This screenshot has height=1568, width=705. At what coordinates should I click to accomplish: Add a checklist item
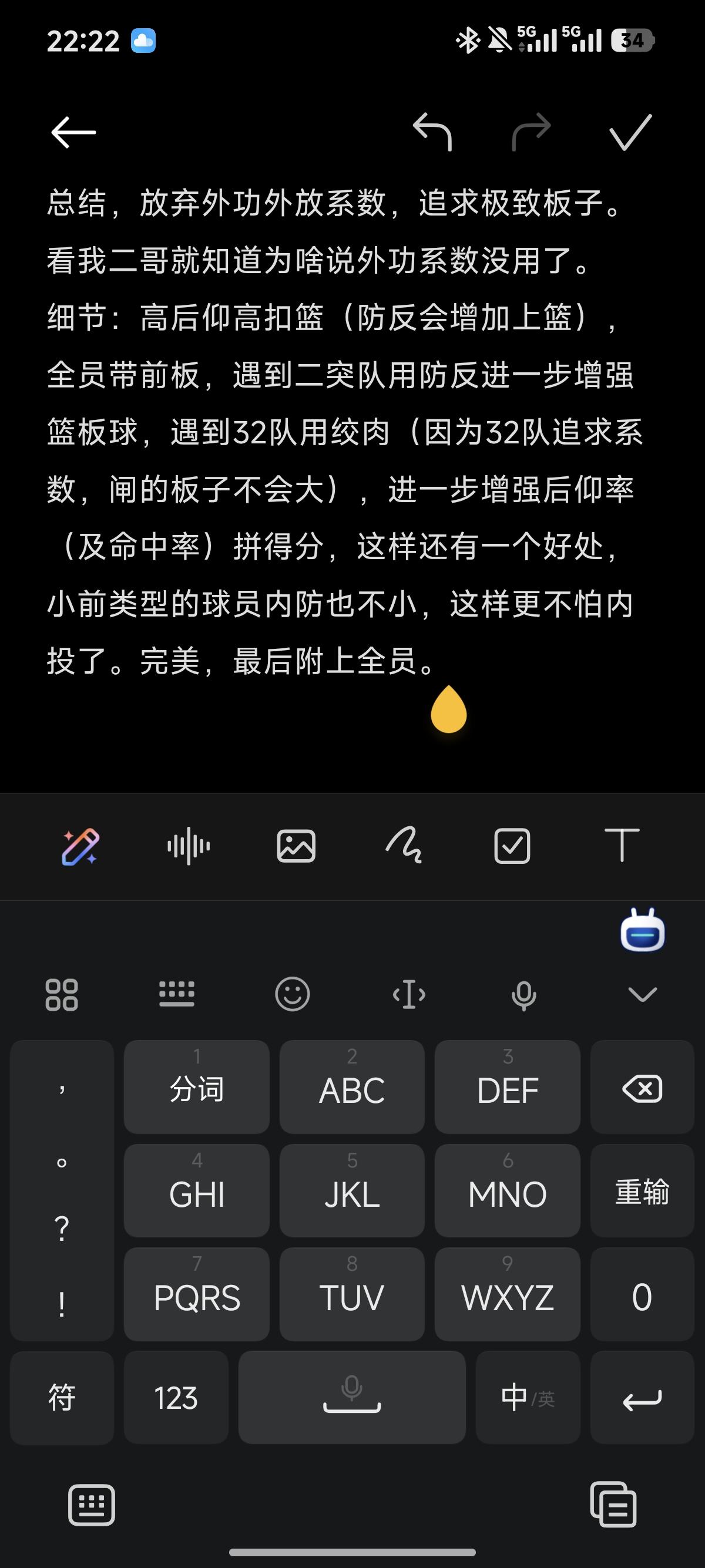tap(512, 846)
